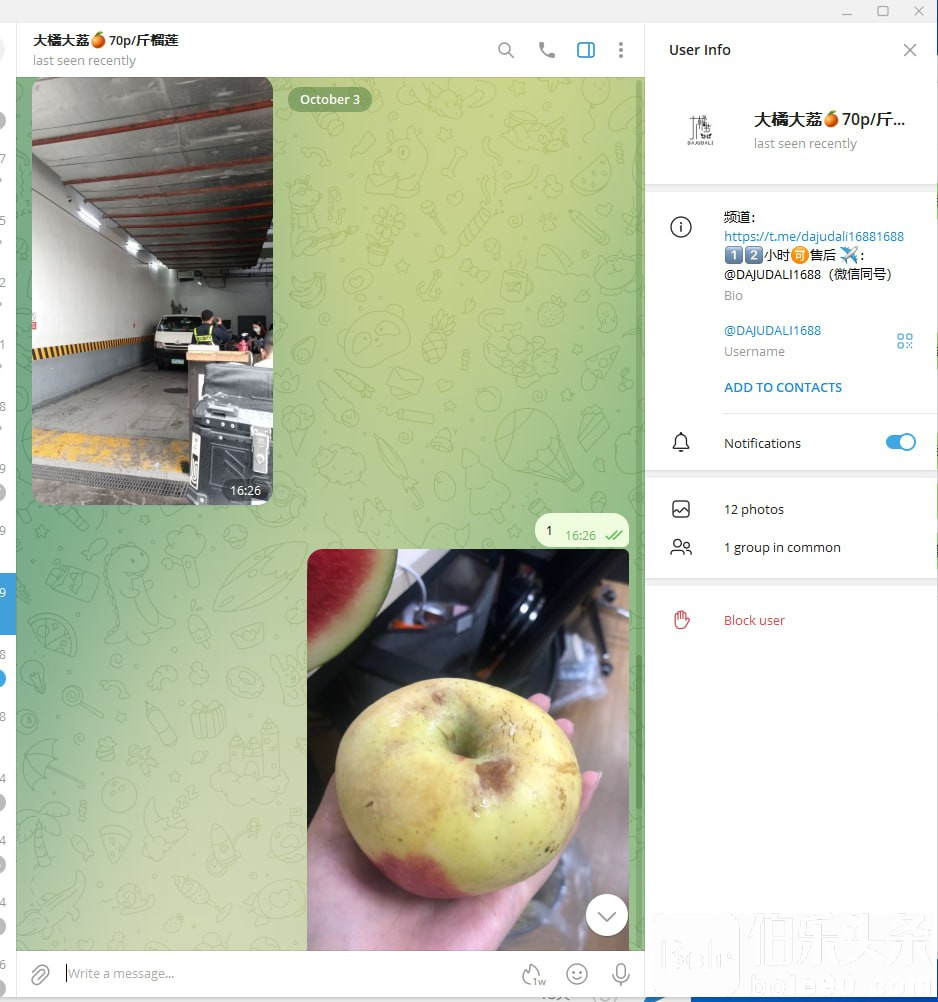Record a voice message
Viewport: 938px width, 1002px height.
pyautogui.click(x=620, y=973)
